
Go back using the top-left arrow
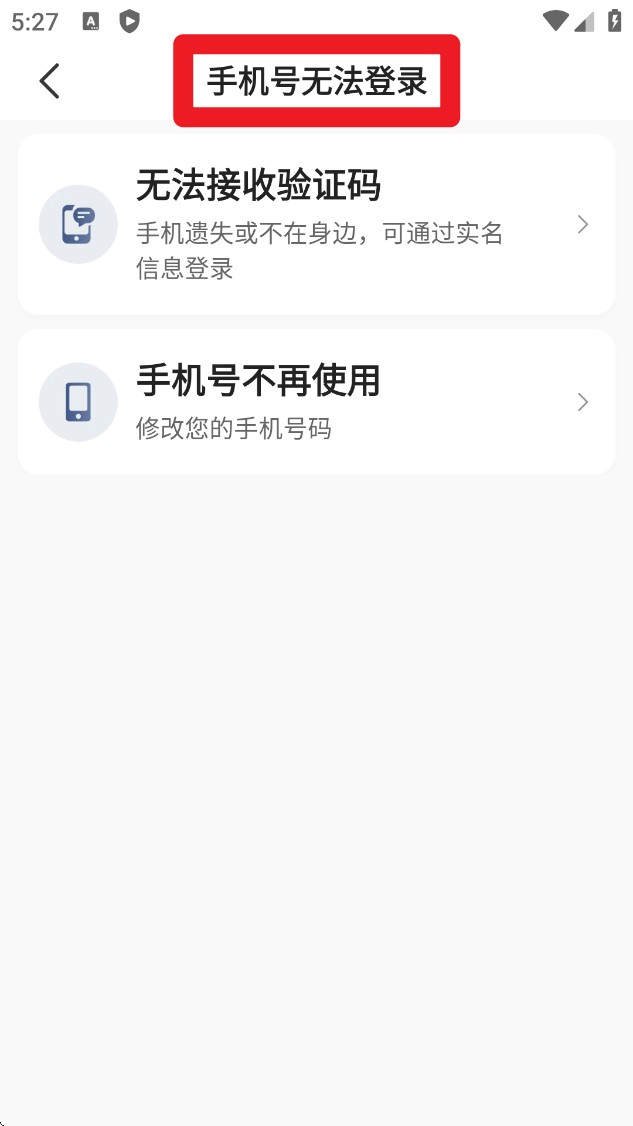pos(50,81)
